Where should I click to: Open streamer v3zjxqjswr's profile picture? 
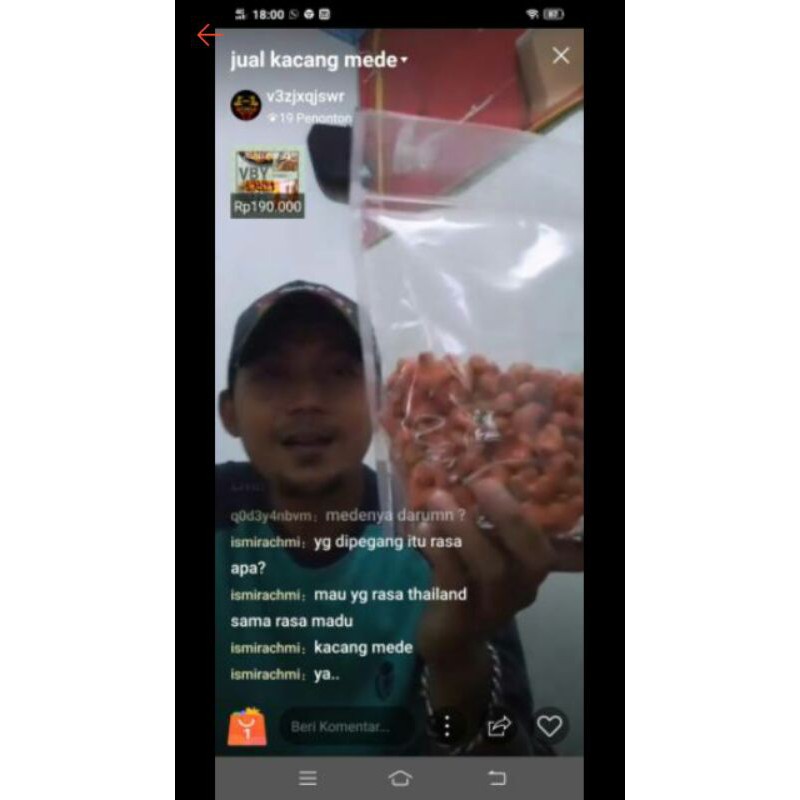click(246, 106)
